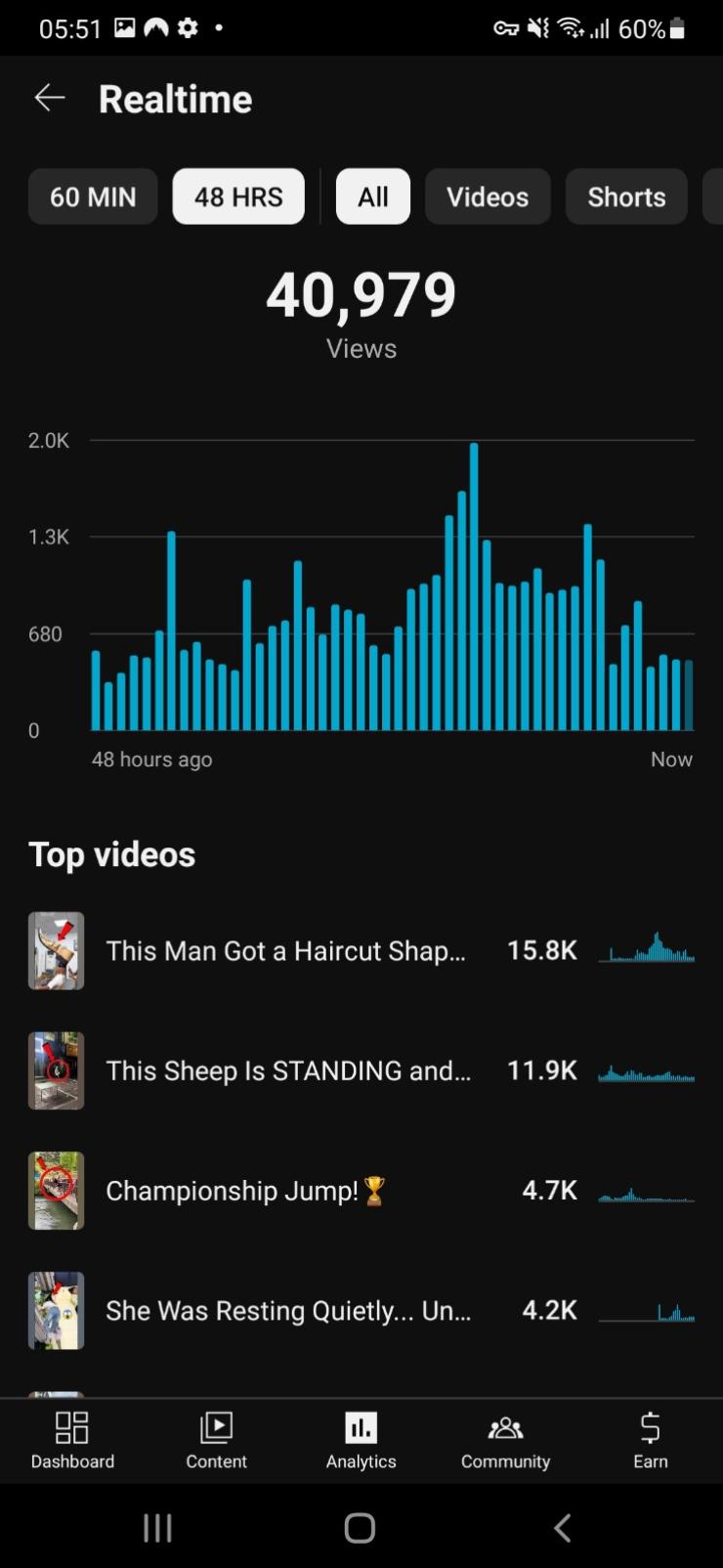Open the Analytics tab

tap(361, 1440)
